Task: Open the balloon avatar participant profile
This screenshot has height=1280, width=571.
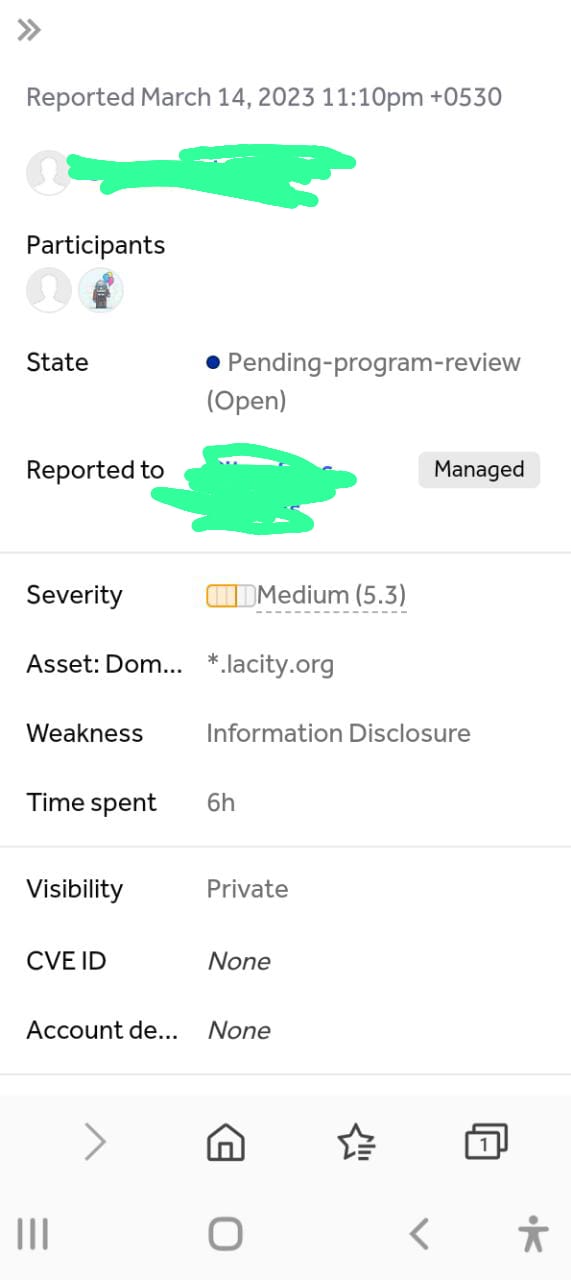Action: (x=101, y=291)
